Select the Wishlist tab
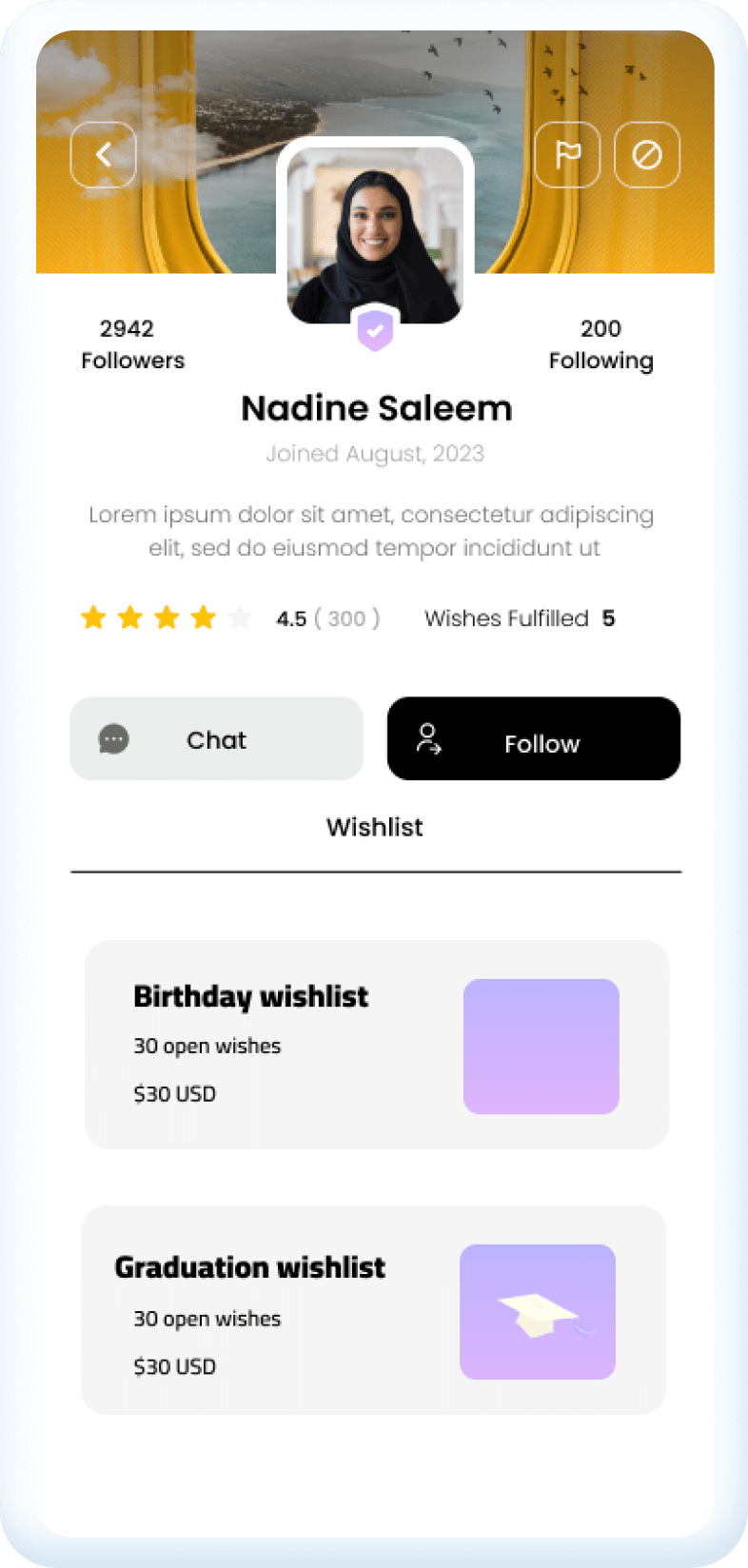This screenshot has width=748, height=1568. tap(375, 828)
